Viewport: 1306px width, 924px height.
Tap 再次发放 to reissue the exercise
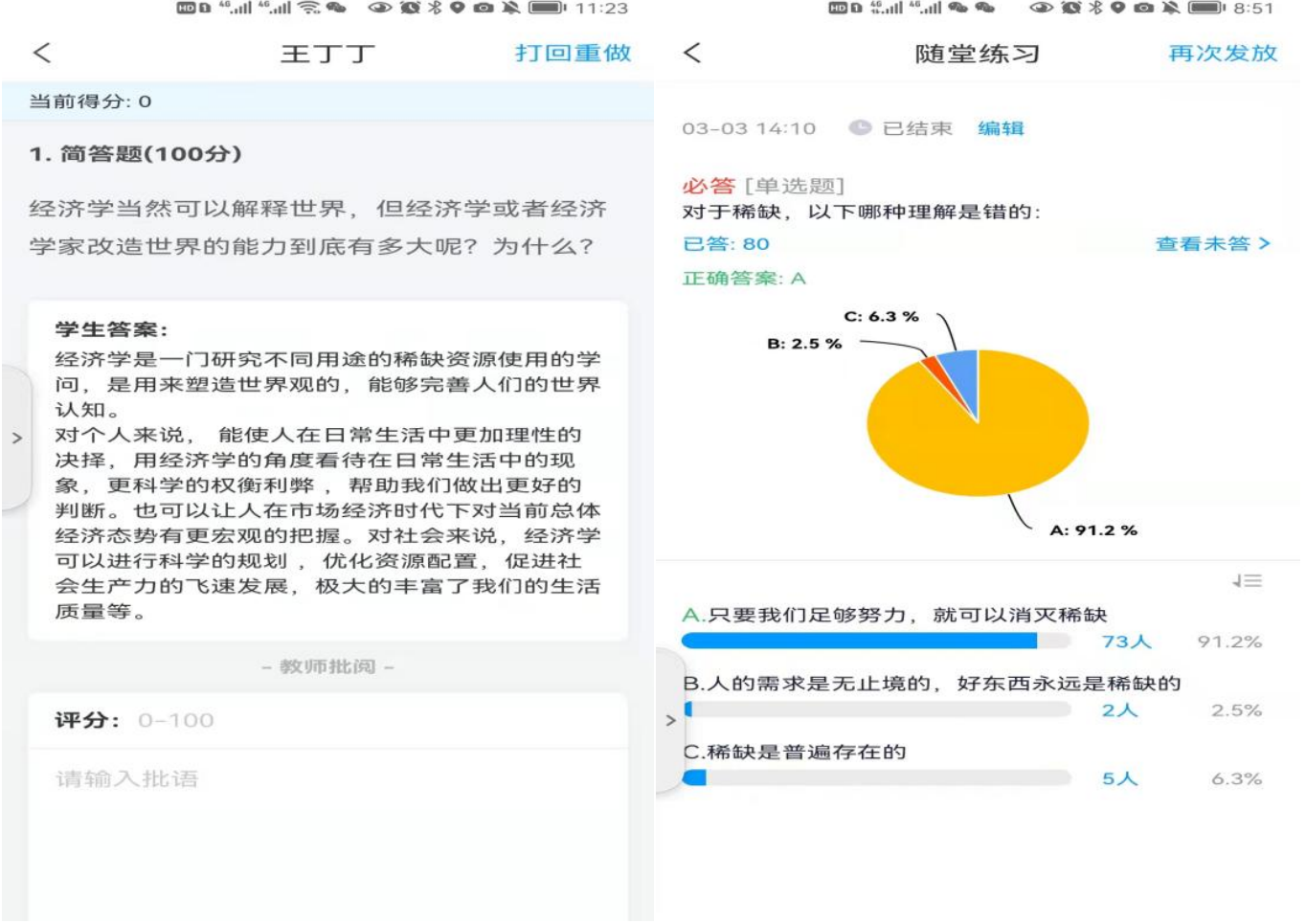pyautogui.click(x=1222, y=53)
